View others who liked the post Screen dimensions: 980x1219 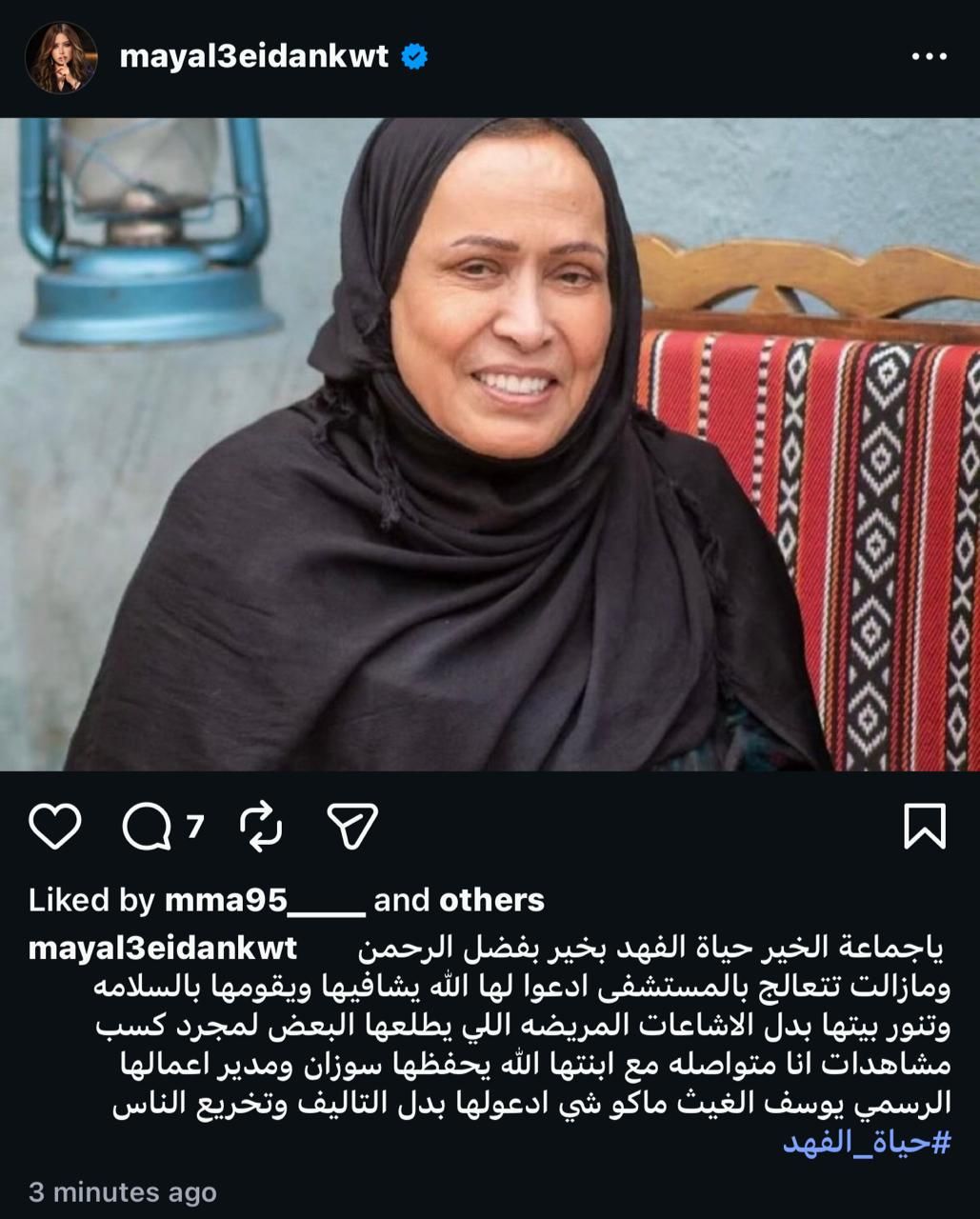point(491,900)
